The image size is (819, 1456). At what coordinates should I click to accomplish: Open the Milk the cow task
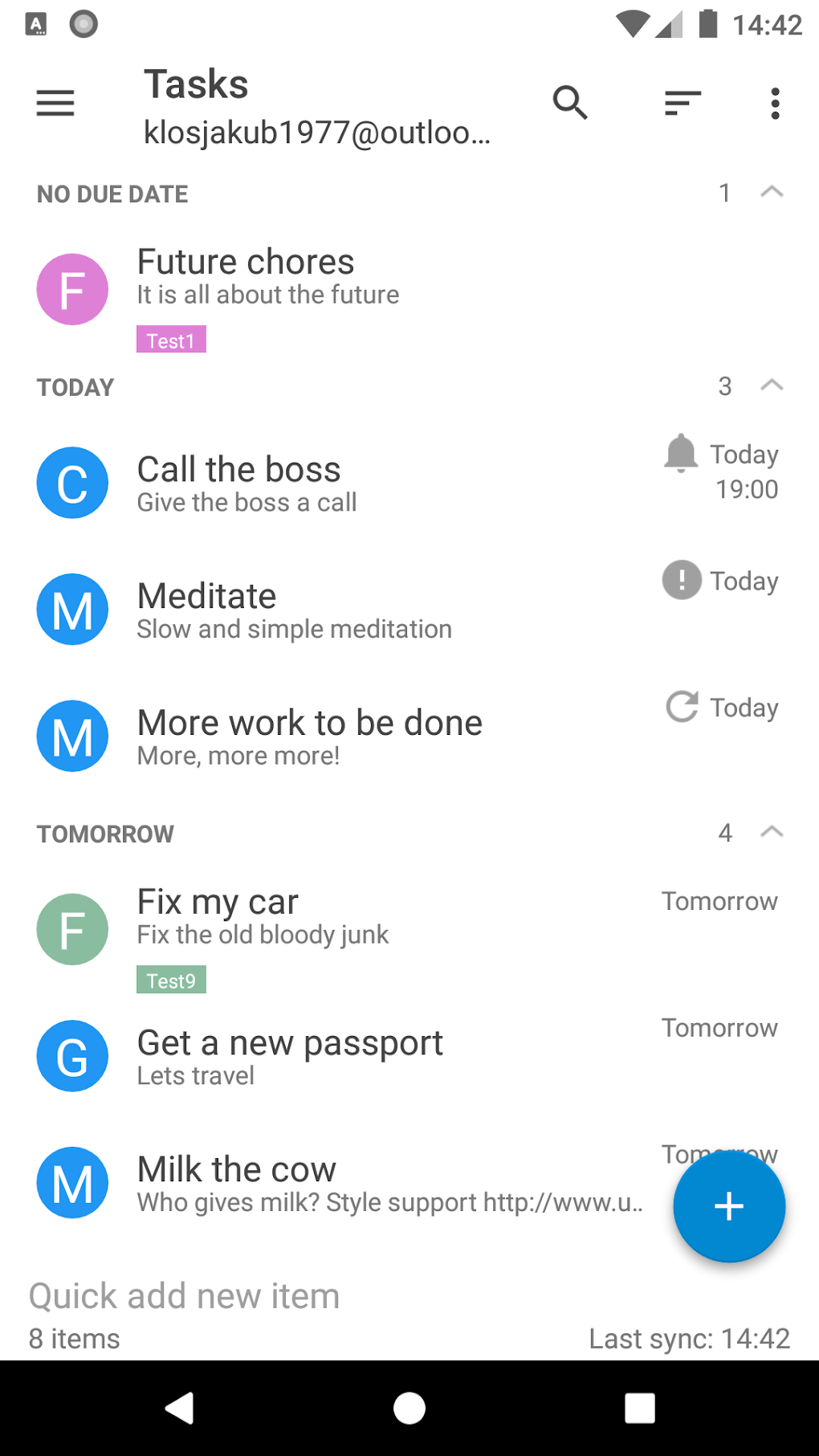point(321,1183)
